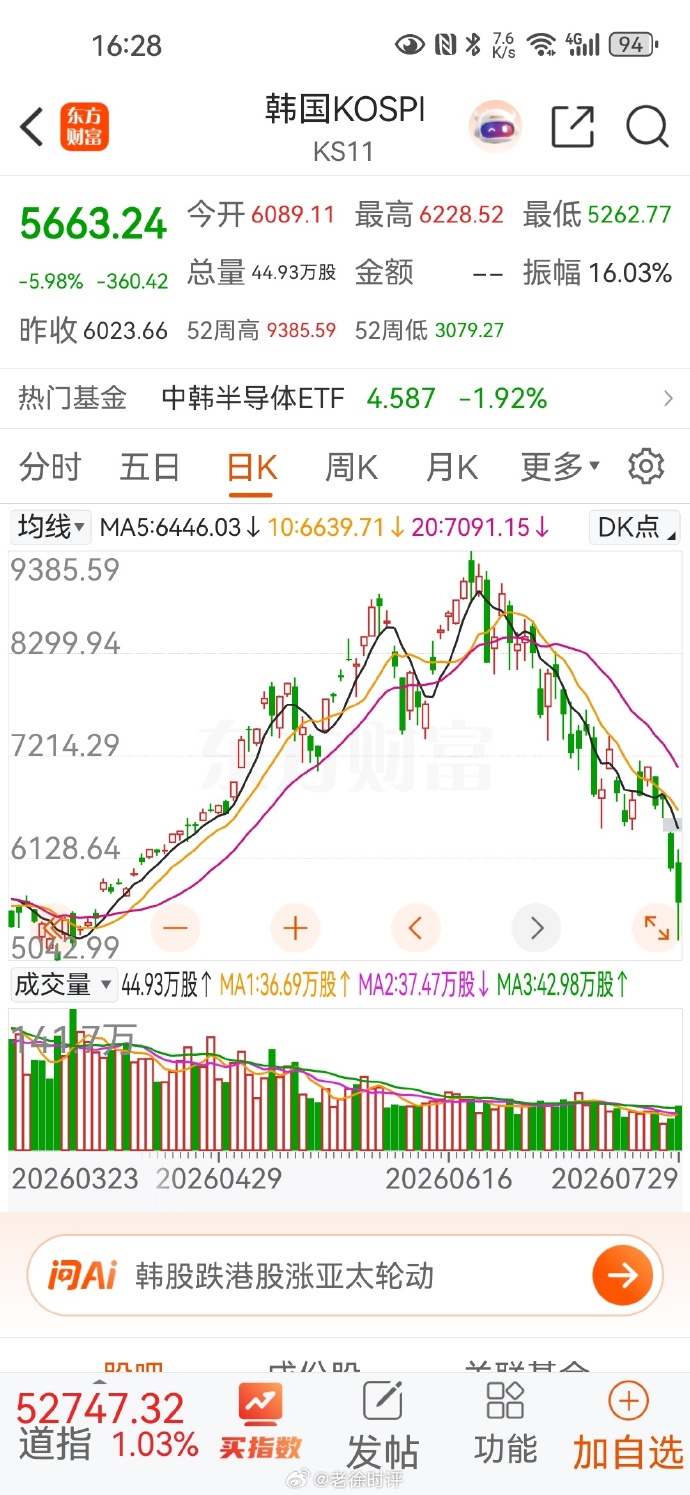Switch to the 五日 chart tab
Image resolution: width=690 pixels, height=1495 pixels.
(x=150, y=467)
